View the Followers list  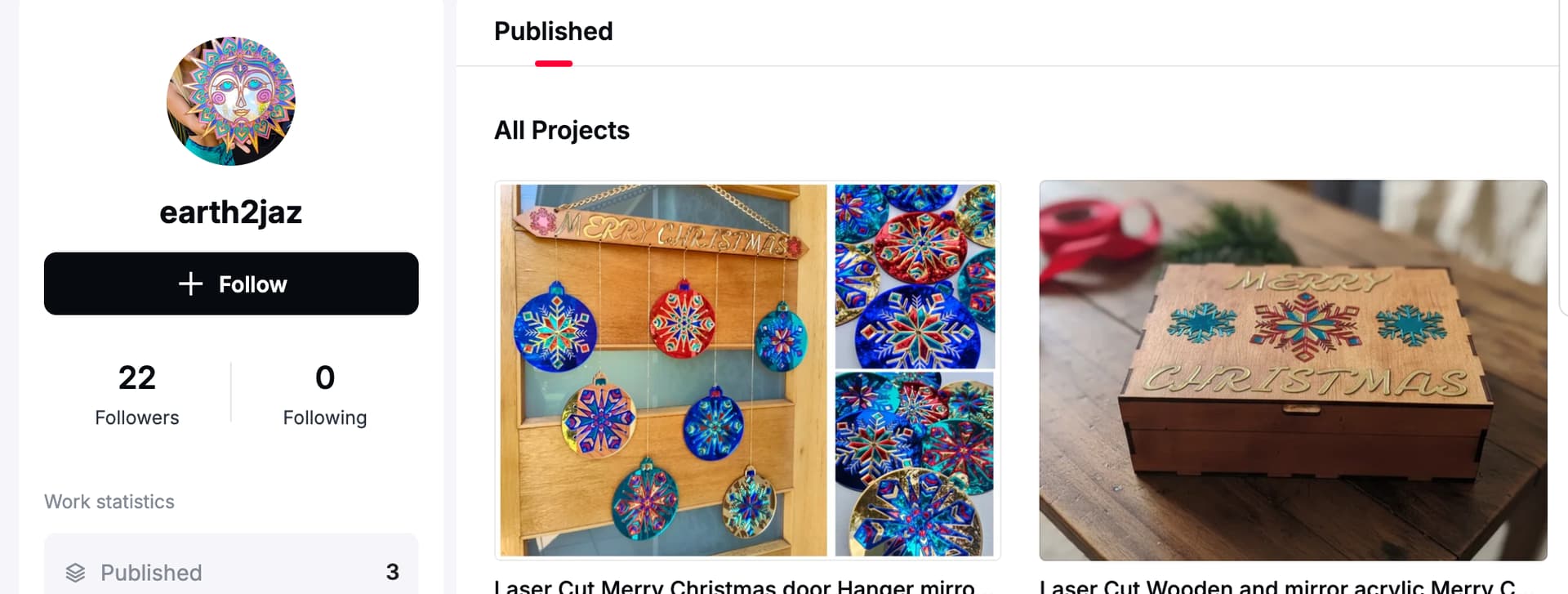pos(136,394)
